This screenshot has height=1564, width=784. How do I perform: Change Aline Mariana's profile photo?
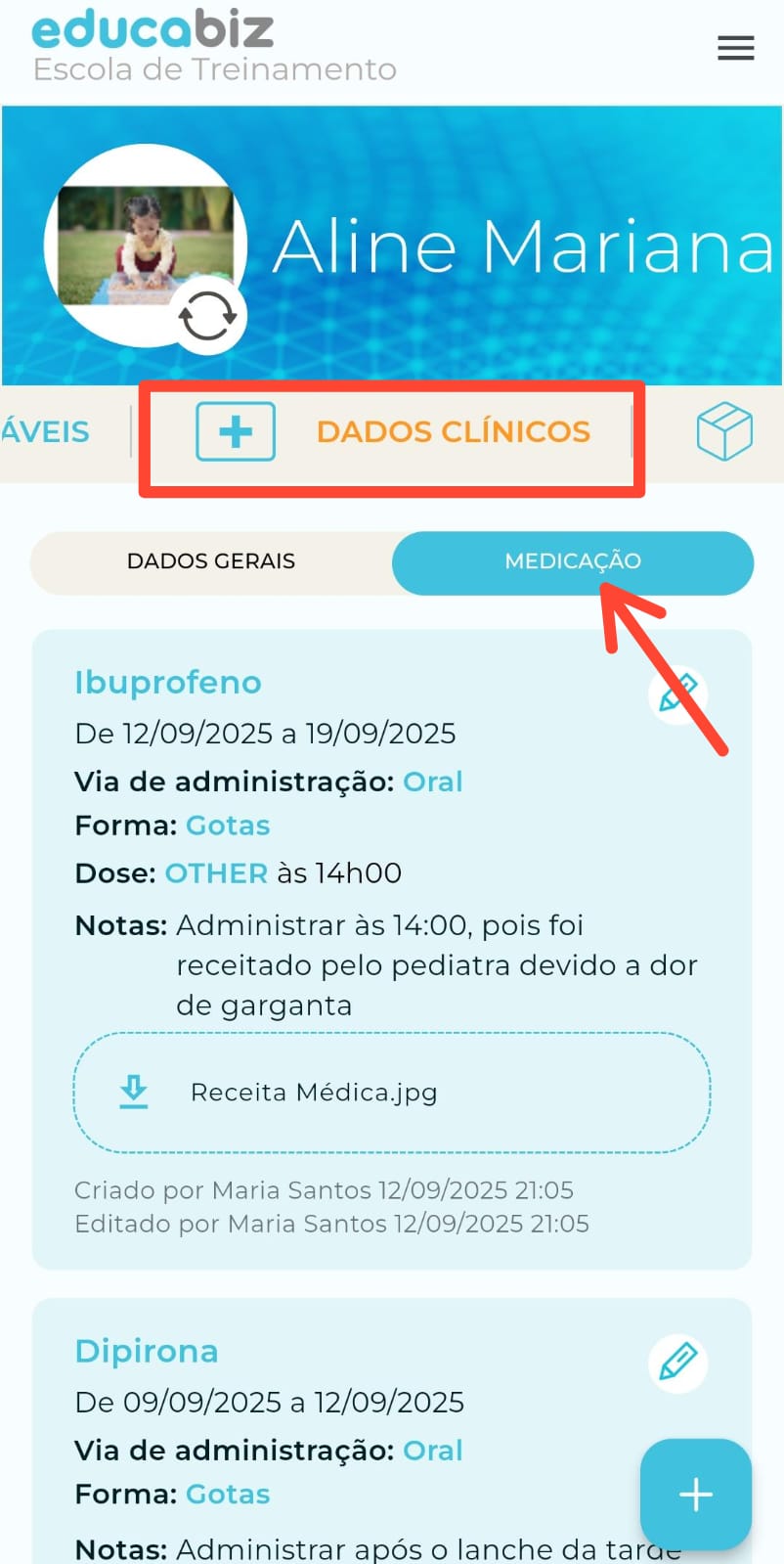click(x=207, y=316)
